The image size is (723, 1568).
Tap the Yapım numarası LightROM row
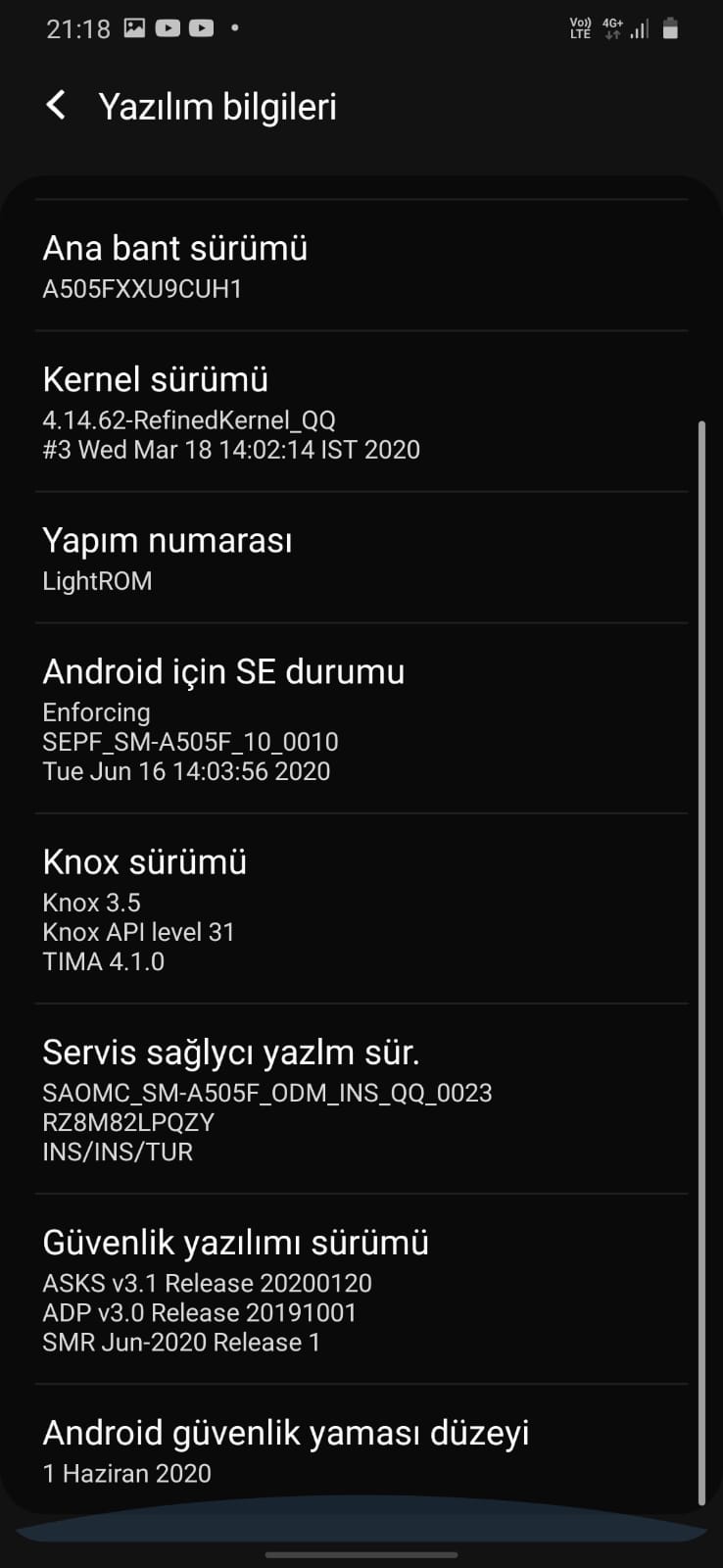click(x=361, y=558)
